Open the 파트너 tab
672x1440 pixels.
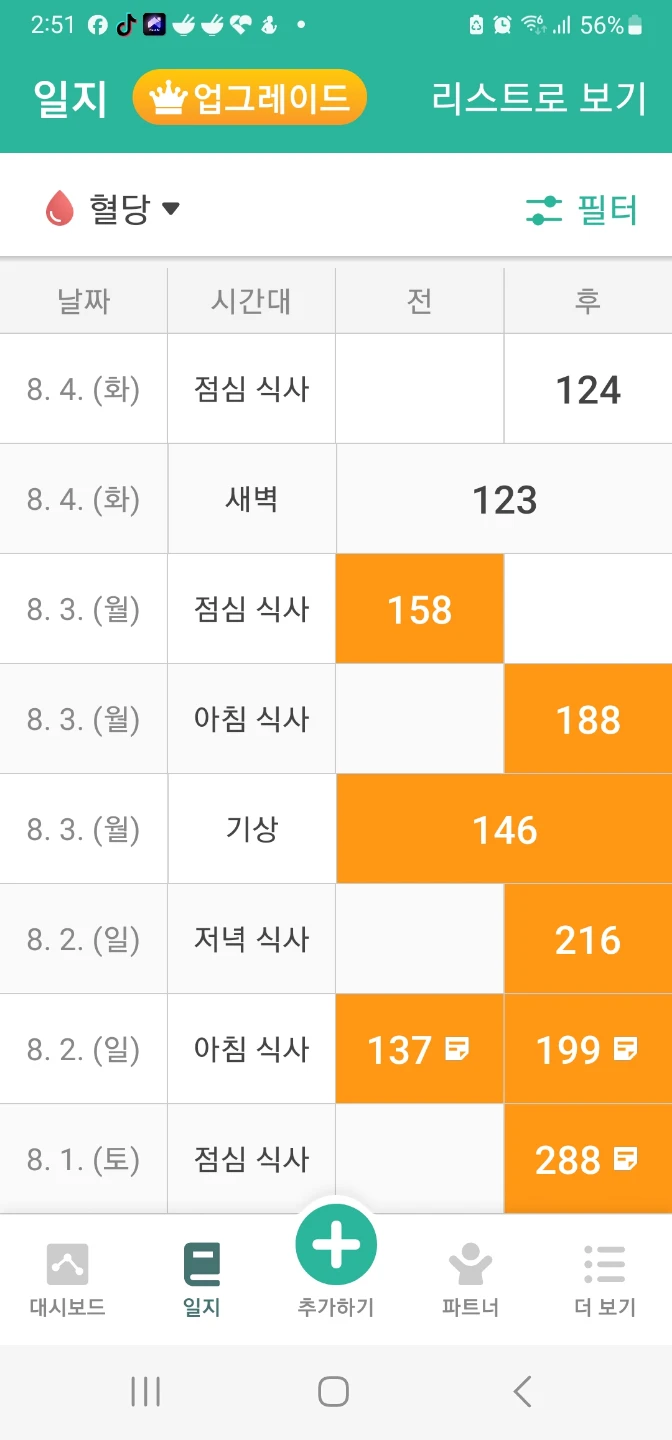coord(470,1280)
